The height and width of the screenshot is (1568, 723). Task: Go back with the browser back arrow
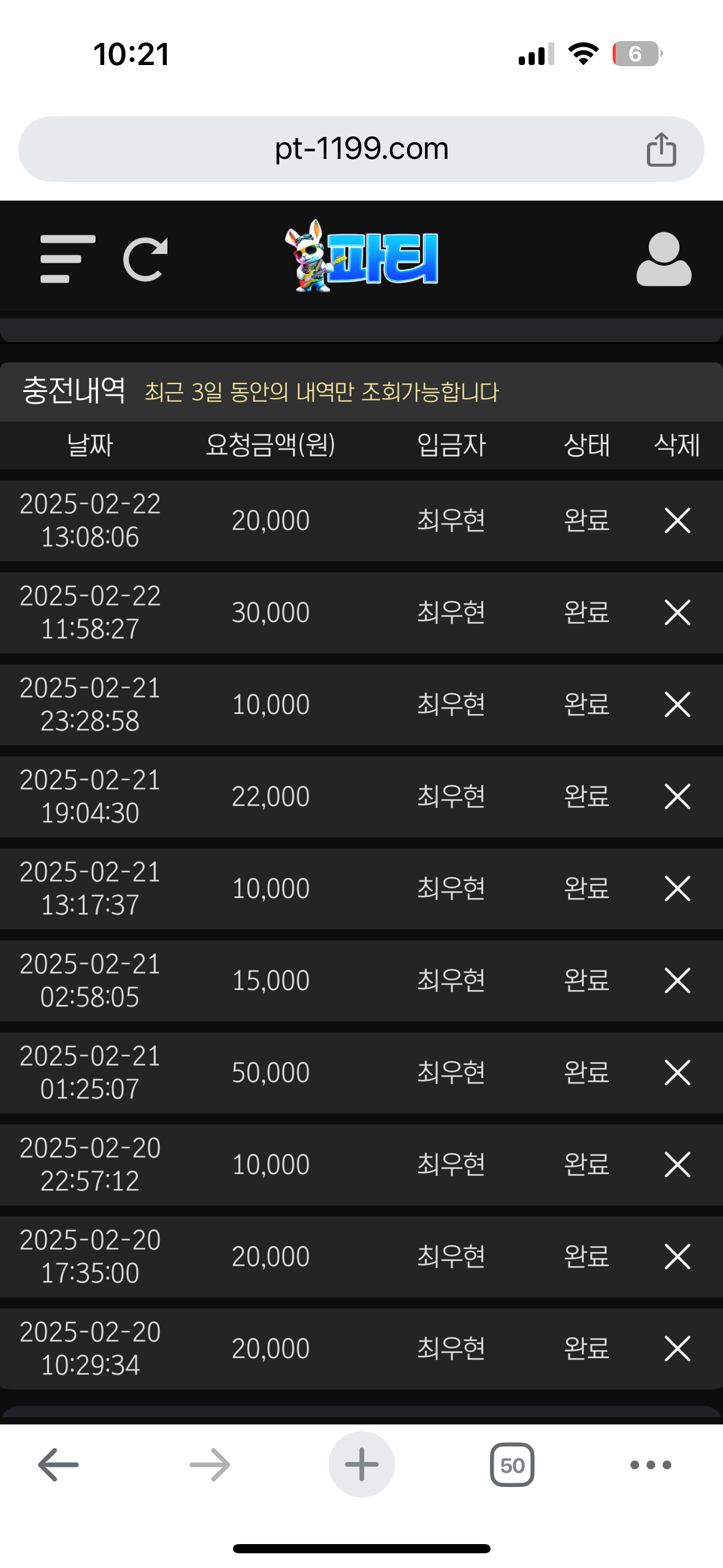coord(58,1465)
